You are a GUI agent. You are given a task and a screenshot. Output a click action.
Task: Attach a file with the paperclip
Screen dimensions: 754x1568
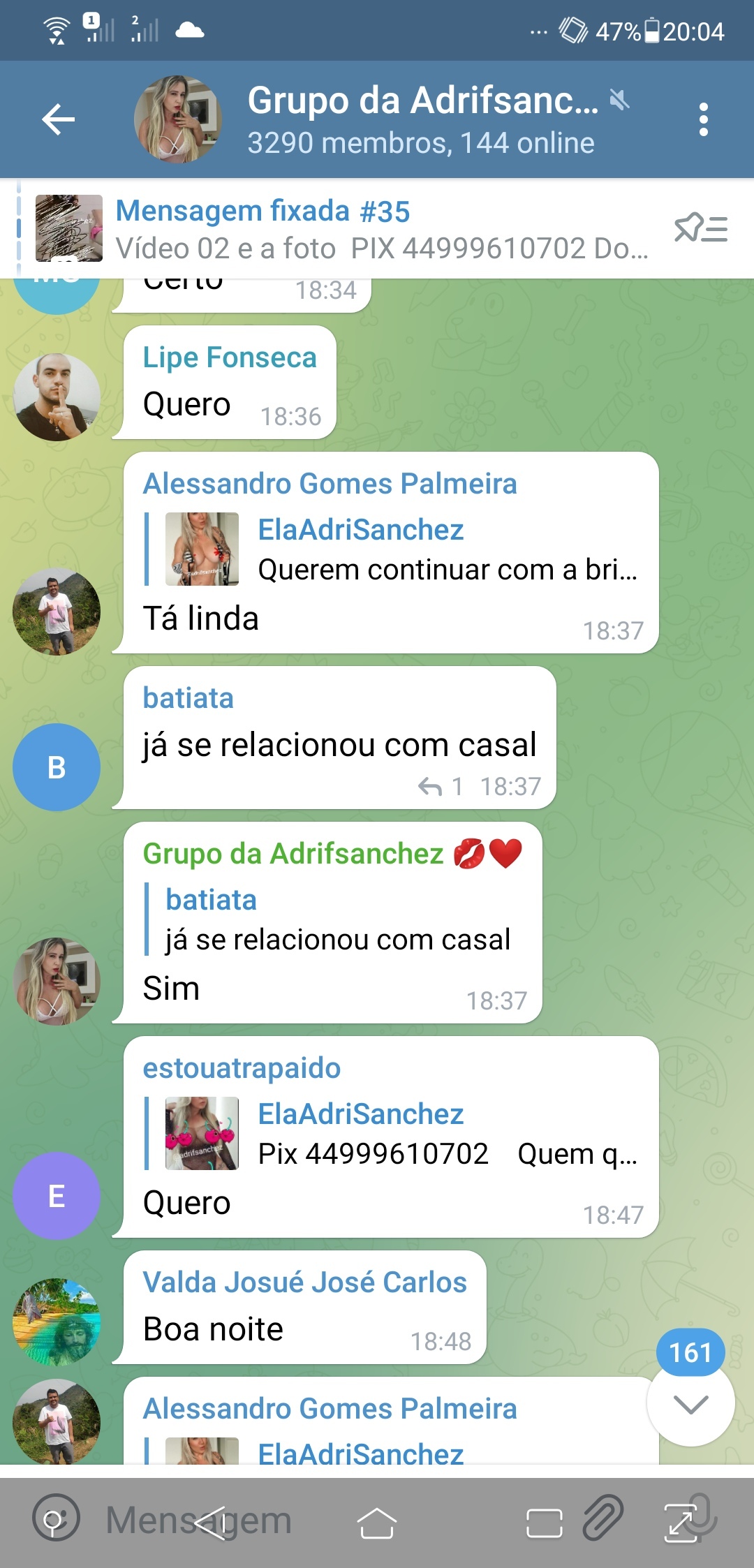tap(603, 1518)
